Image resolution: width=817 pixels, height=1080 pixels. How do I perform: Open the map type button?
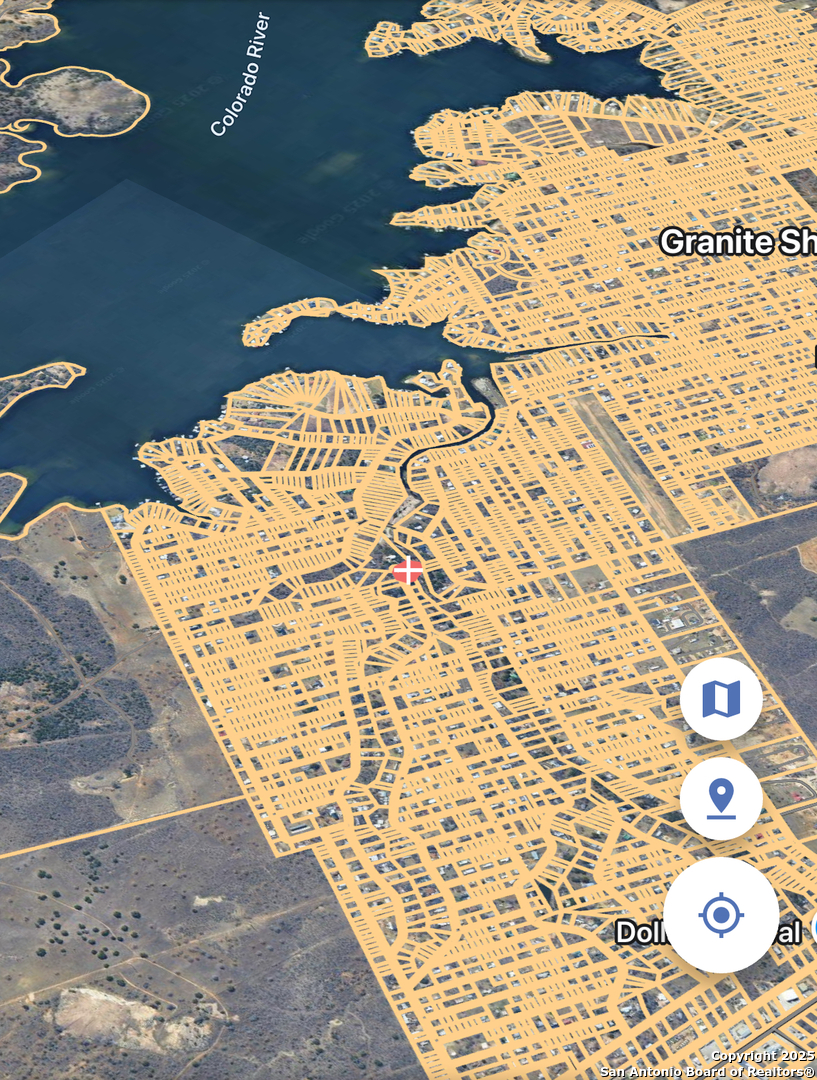click(x=721, y=699)
